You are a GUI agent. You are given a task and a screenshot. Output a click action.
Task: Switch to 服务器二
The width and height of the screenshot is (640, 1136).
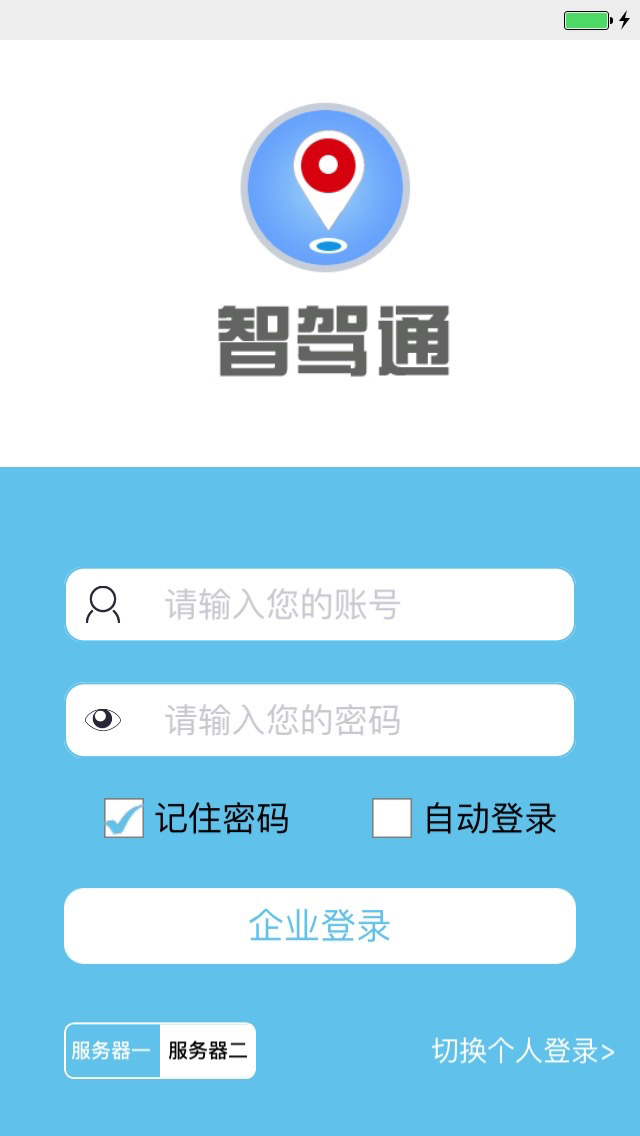click(x=208, y=1051)
